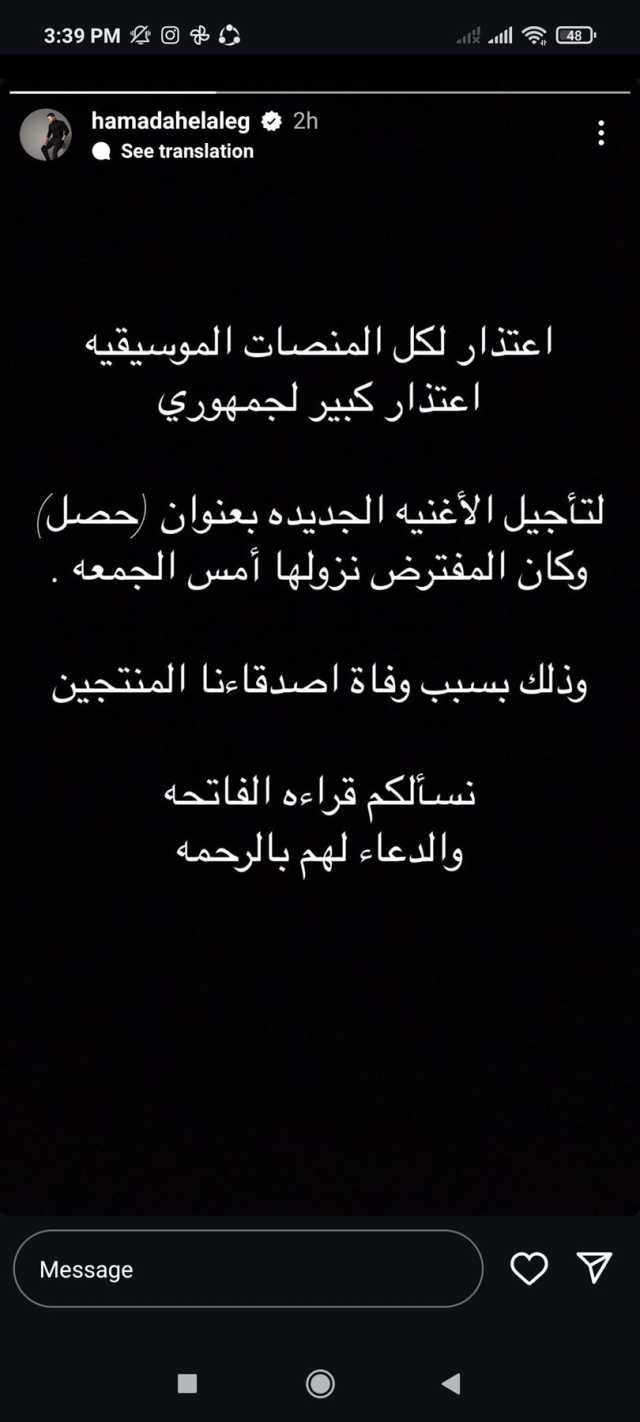Screen dimensions: 640x1422
Task: Focus the Message reply field
Action: pos(248,1269)
